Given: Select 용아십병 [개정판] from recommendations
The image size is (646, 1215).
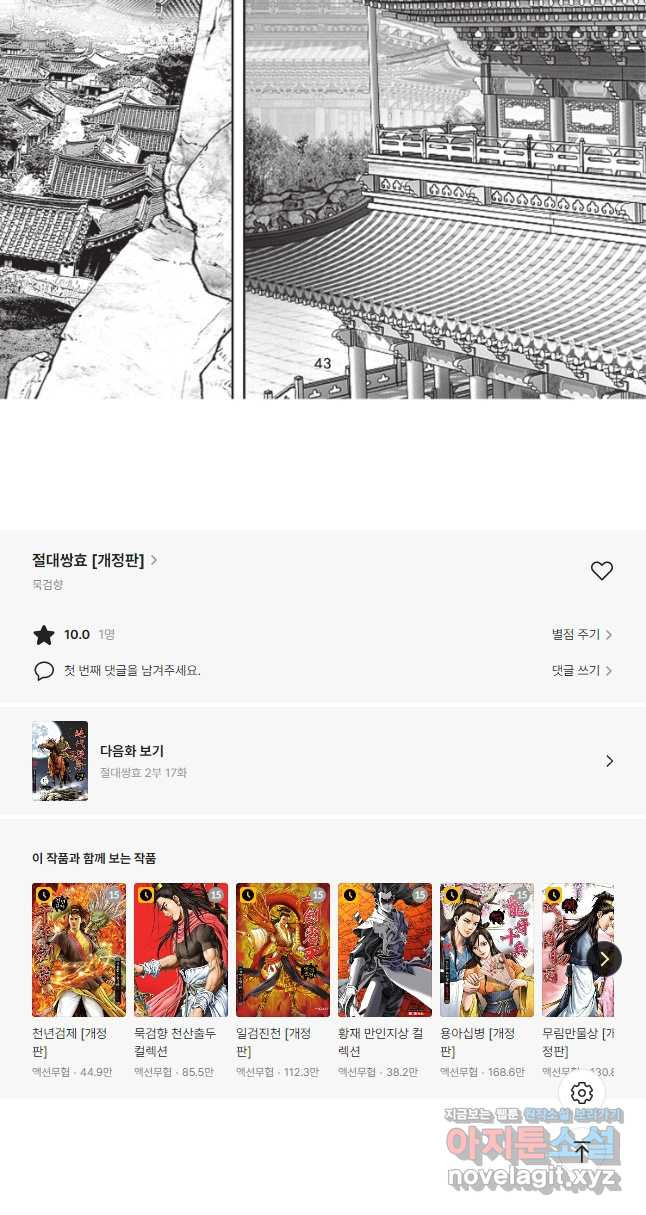Looking at the screenshot, I should coord(487,949).
